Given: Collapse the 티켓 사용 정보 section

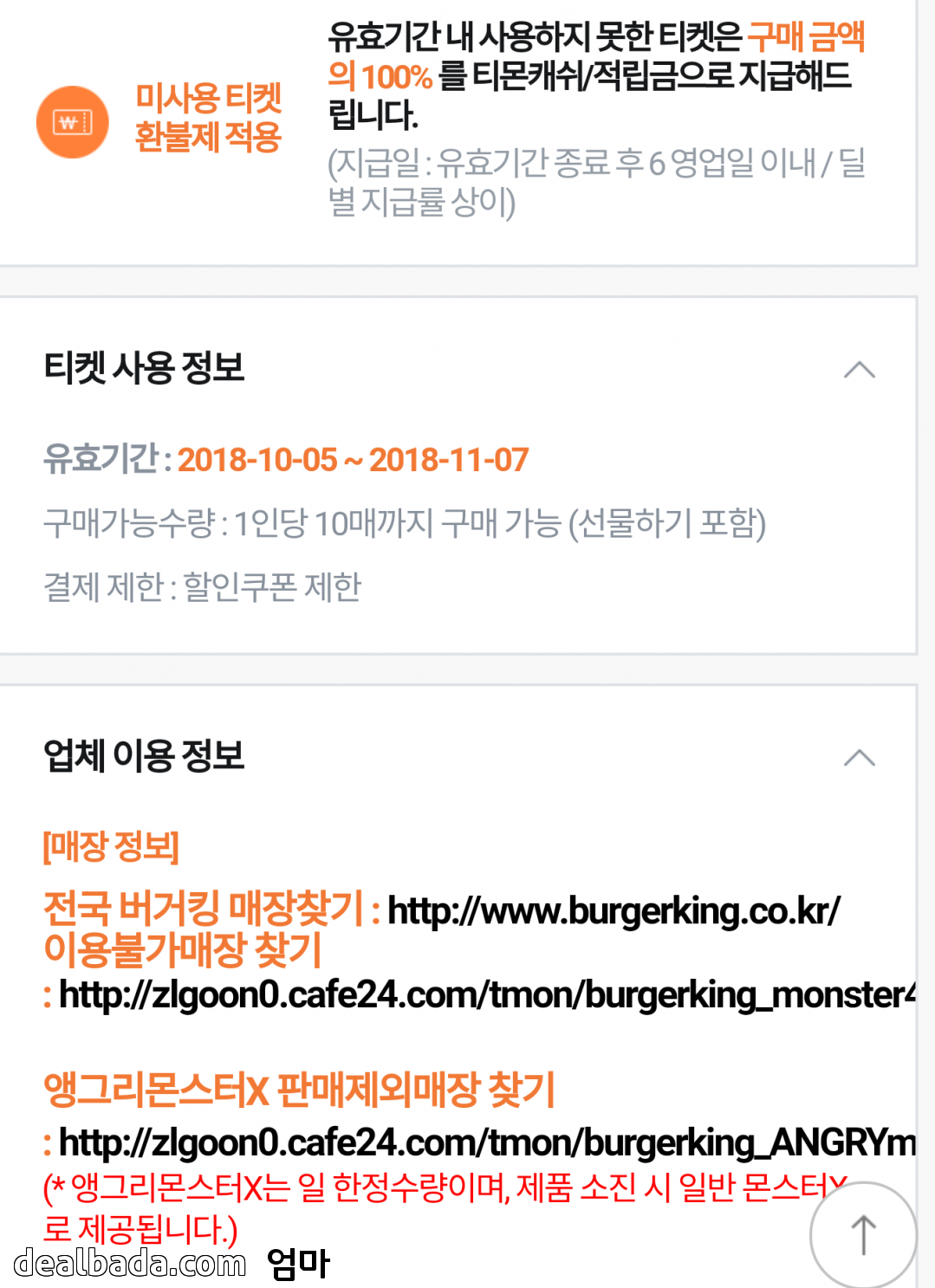Looking at the screenshot, I should [x=859, y=371].
